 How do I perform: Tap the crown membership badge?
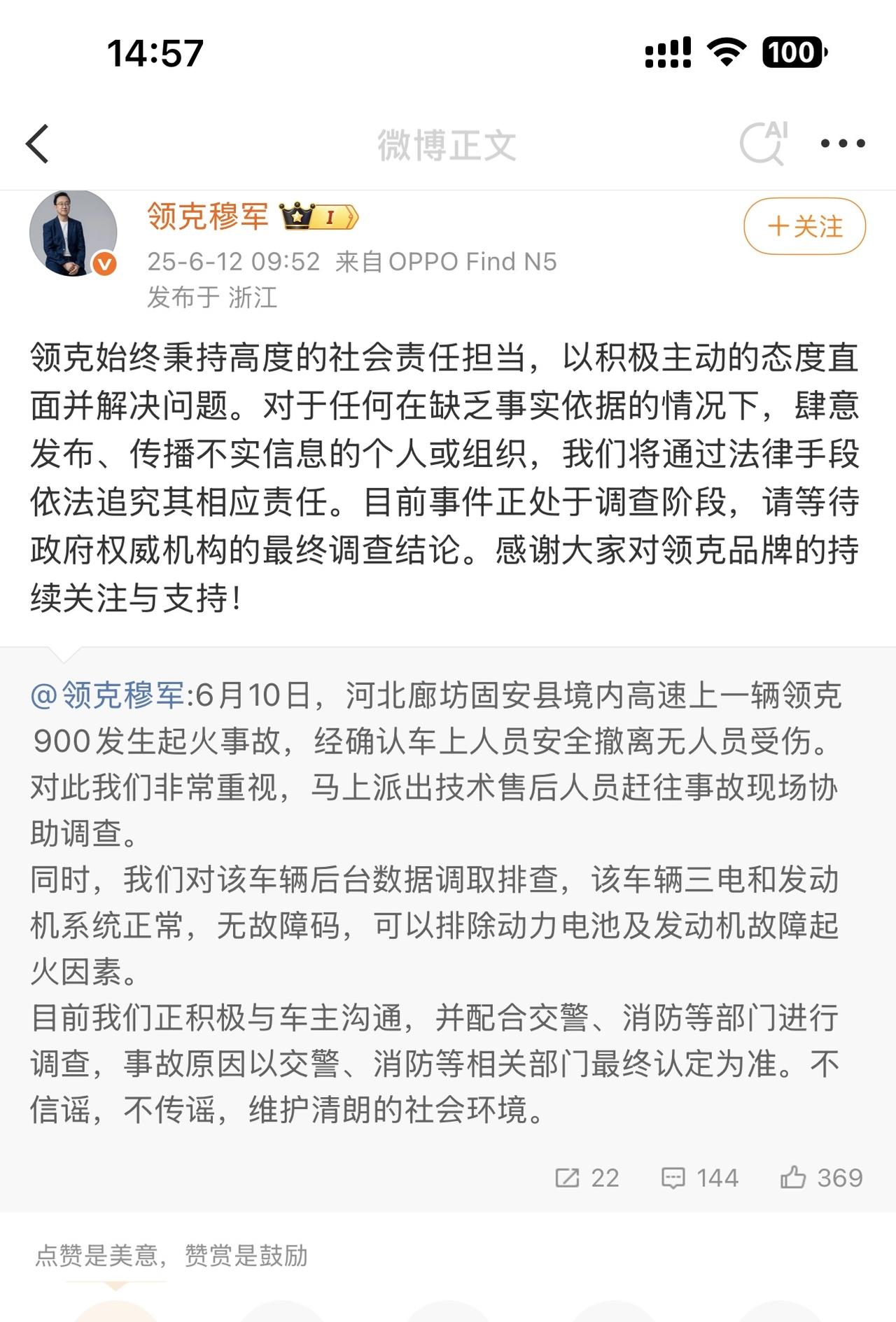[318, 217]
